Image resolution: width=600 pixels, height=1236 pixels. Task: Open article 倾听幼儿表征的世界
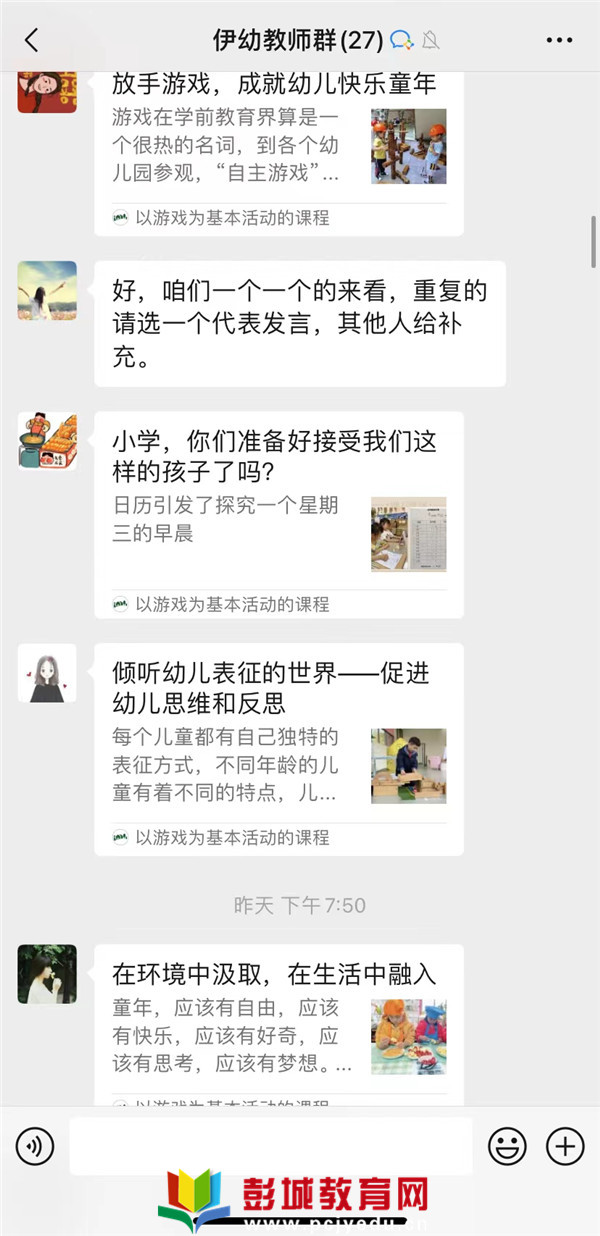pyautogui.click(x=278, y=748)
